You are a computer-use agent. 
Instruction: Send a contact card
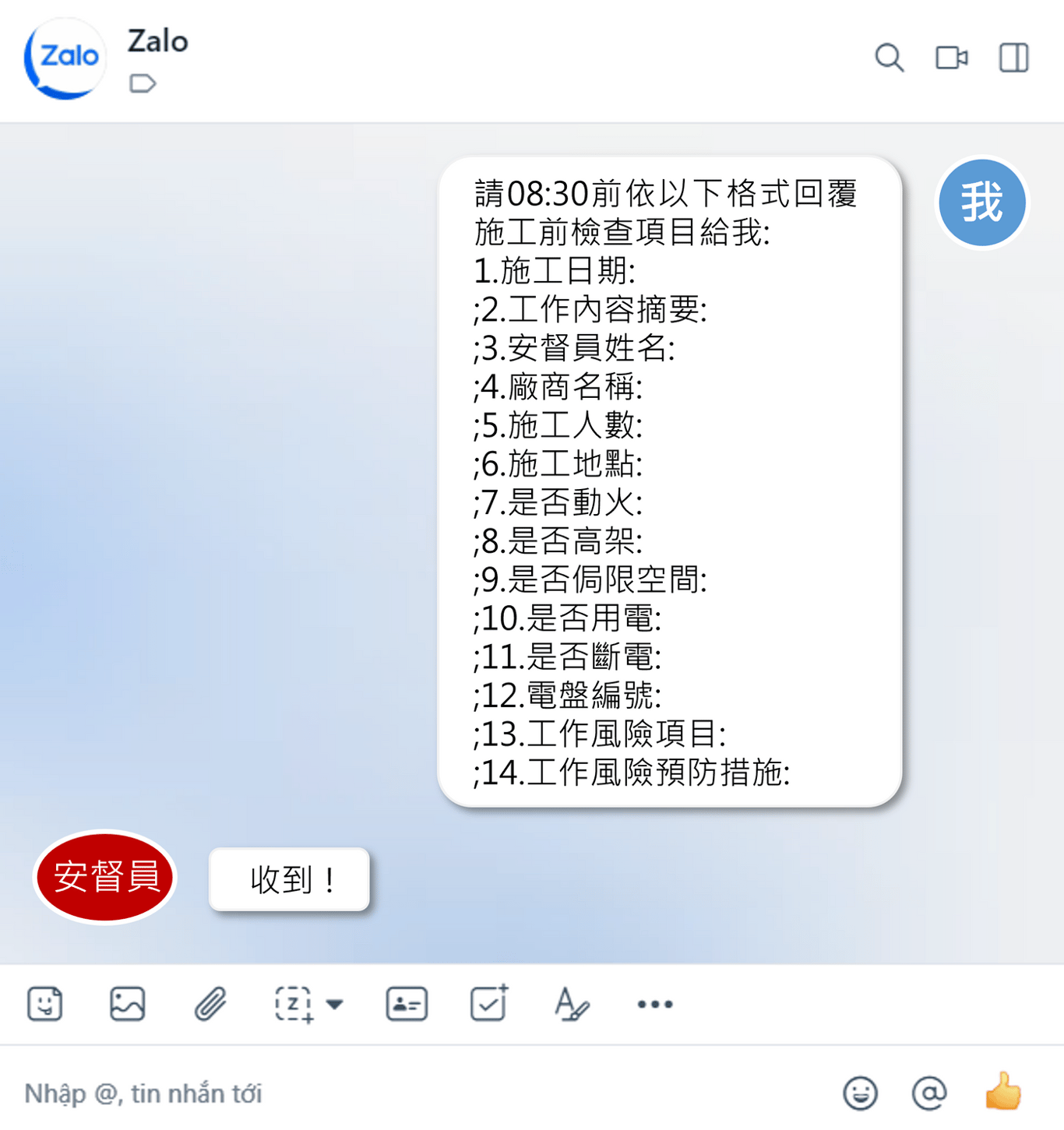click(x=407, y=1003)
